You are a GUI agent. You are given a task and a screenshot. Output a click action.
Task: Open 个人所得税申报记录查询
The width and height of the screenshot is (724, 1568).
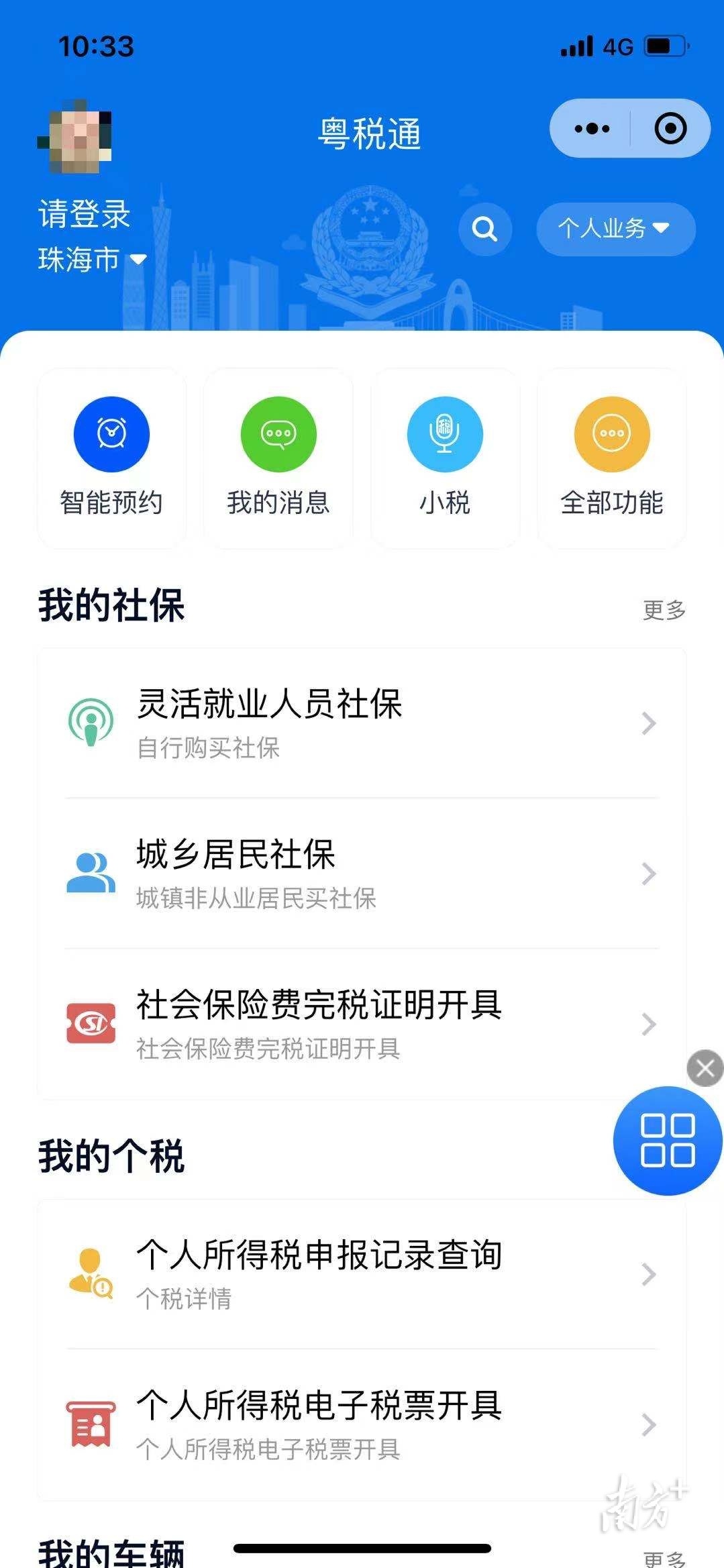pos(362,1274)
